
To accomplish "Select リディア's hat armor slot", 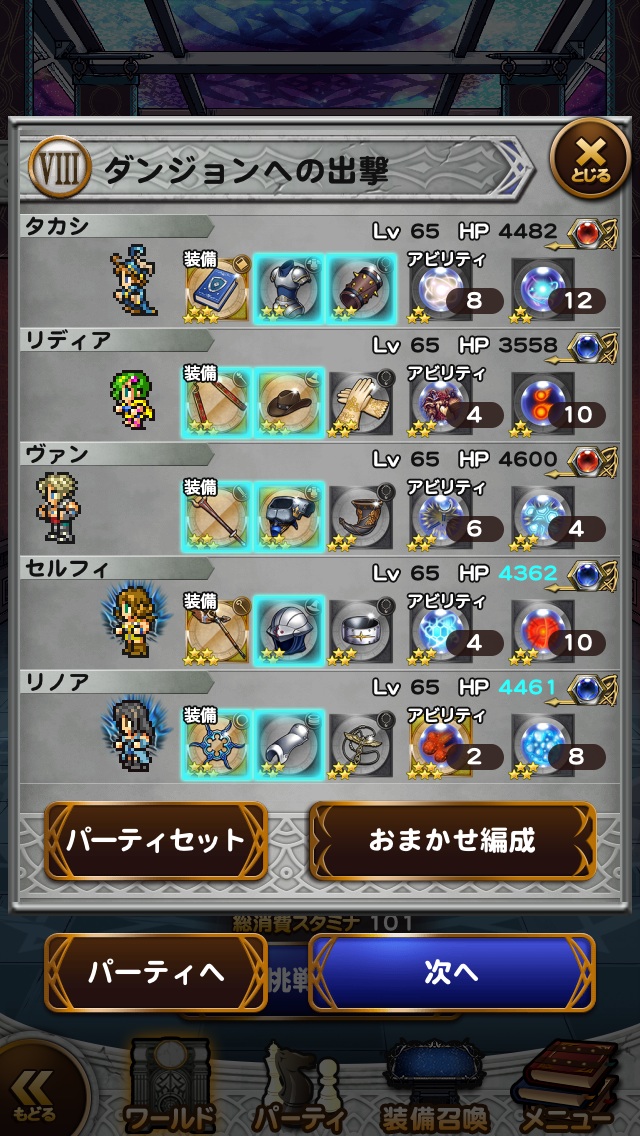I will (289, 402).
